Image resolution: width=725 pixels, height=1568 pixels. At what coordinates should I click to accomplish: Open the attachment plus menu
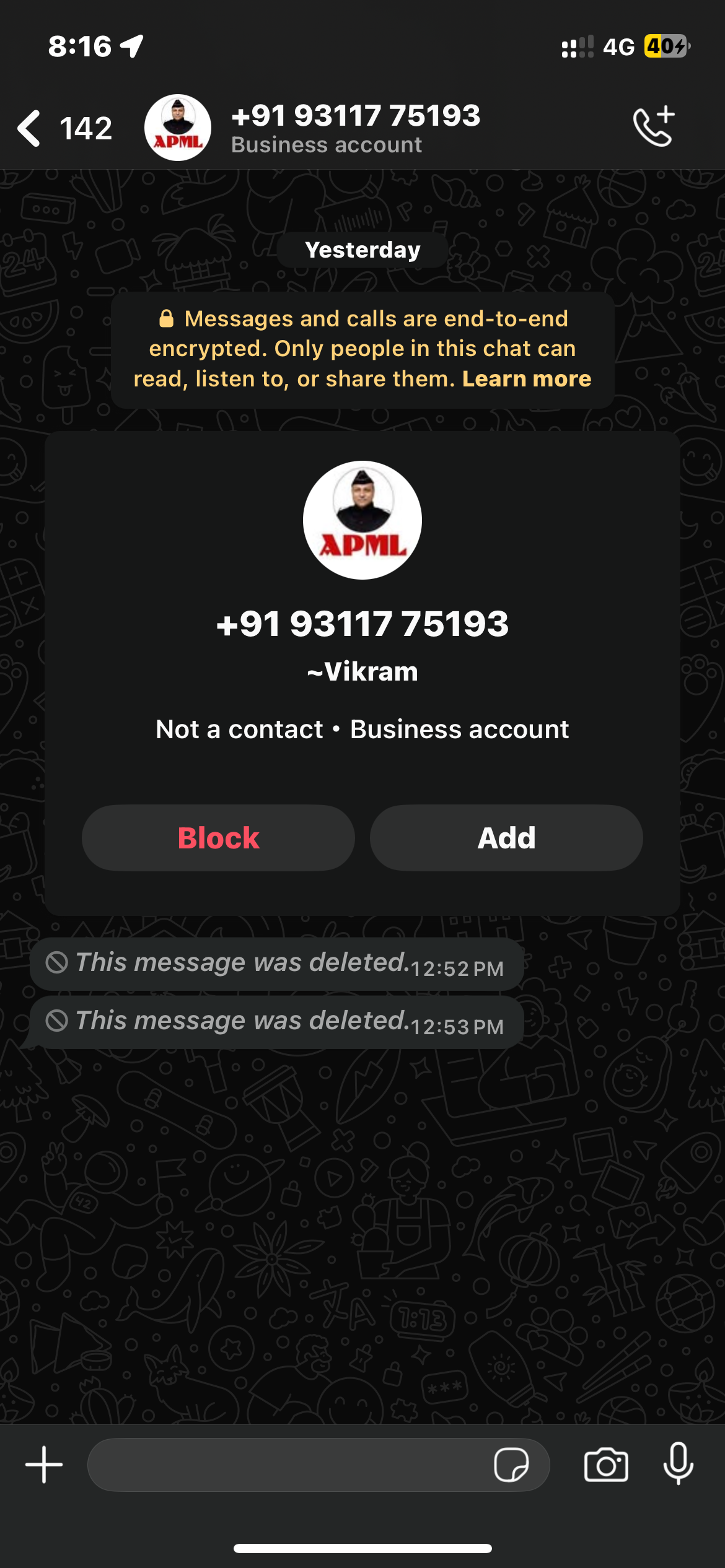pyautogui.click(x=44, y=1465)
